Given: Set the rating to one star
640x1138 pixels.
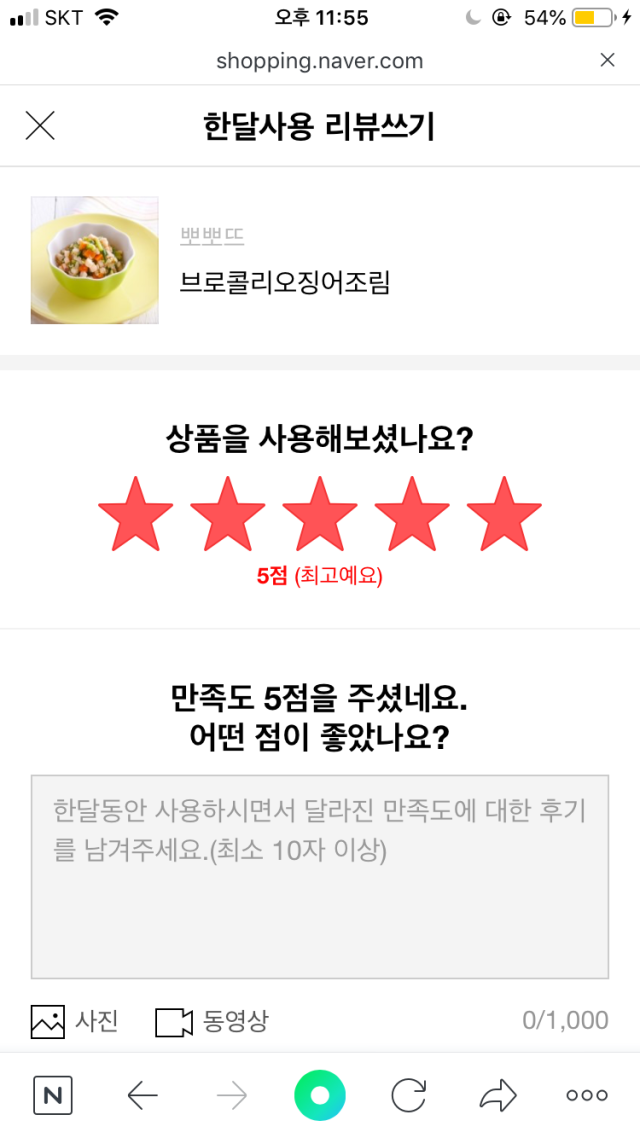Looking at the screenshot, I should click(136, 513).
